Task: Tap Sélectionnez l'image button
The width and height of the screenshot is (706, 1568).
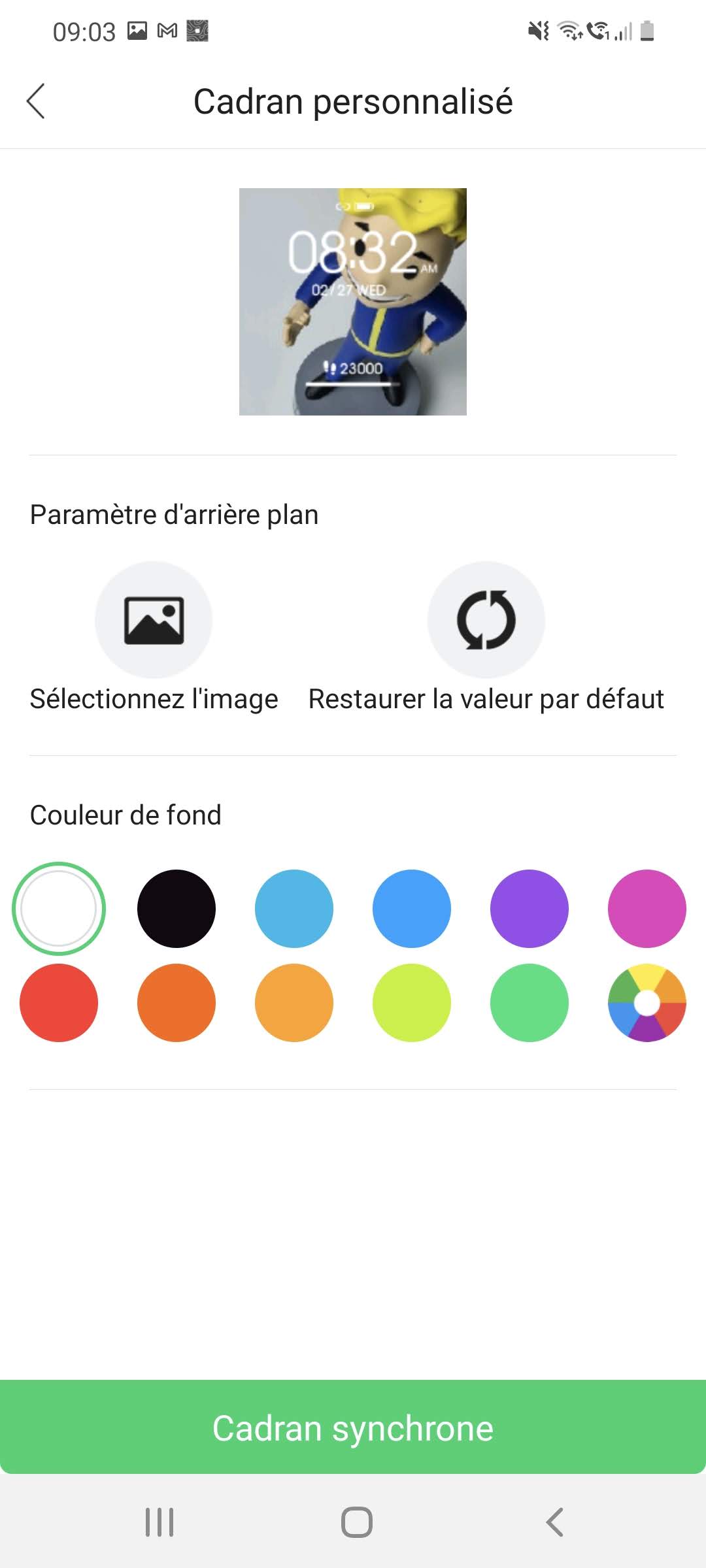Action: coord(154,619)
